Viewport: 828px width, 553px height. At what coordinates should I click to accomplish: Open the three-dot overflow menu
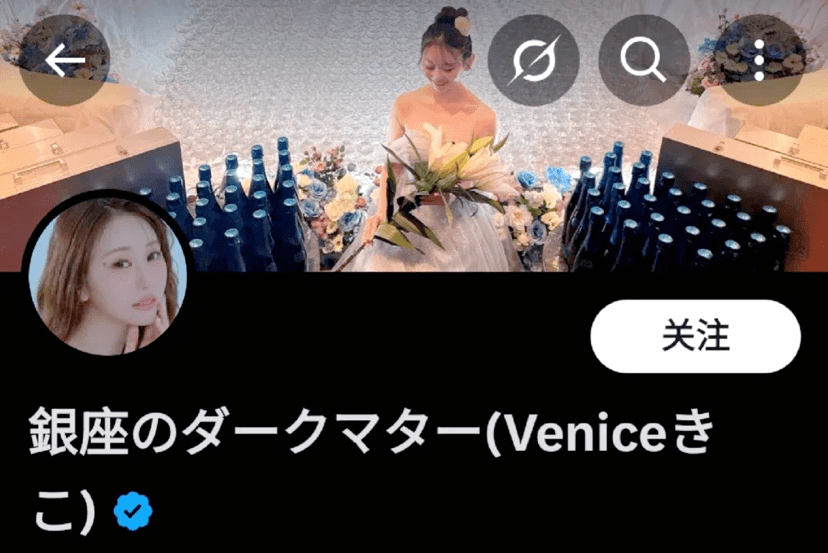click(759, 62)
